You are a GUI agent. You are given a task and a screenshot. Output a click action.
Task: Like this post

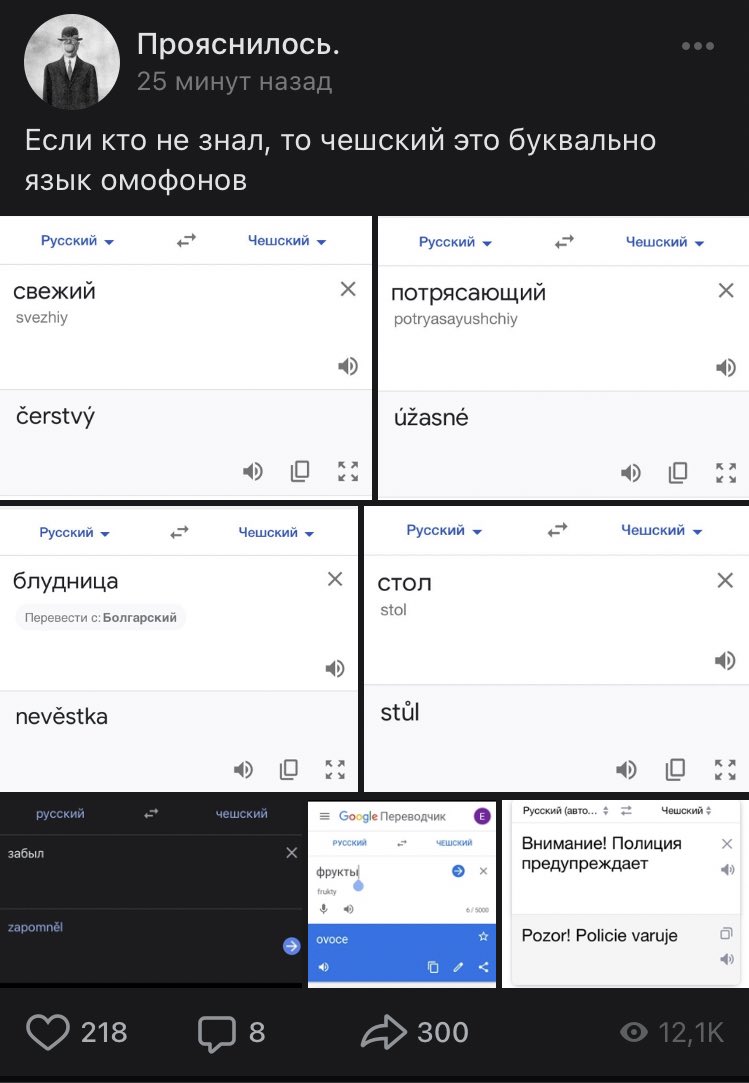tap(48, 1032)
